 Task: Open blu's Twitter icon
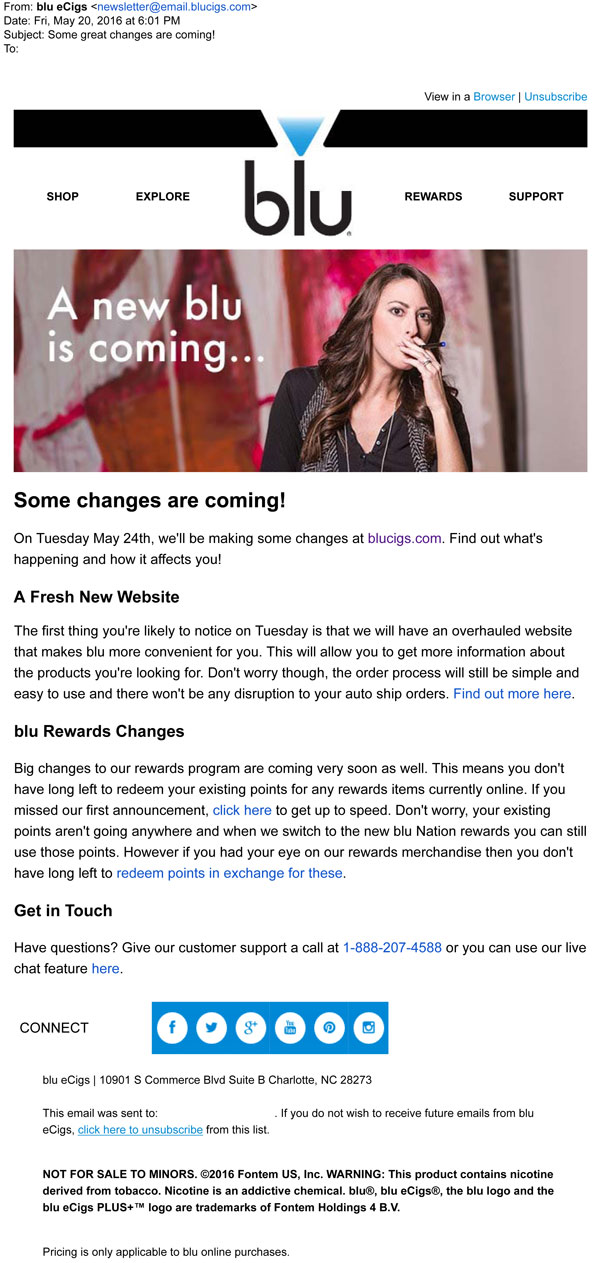point(211,1028)
